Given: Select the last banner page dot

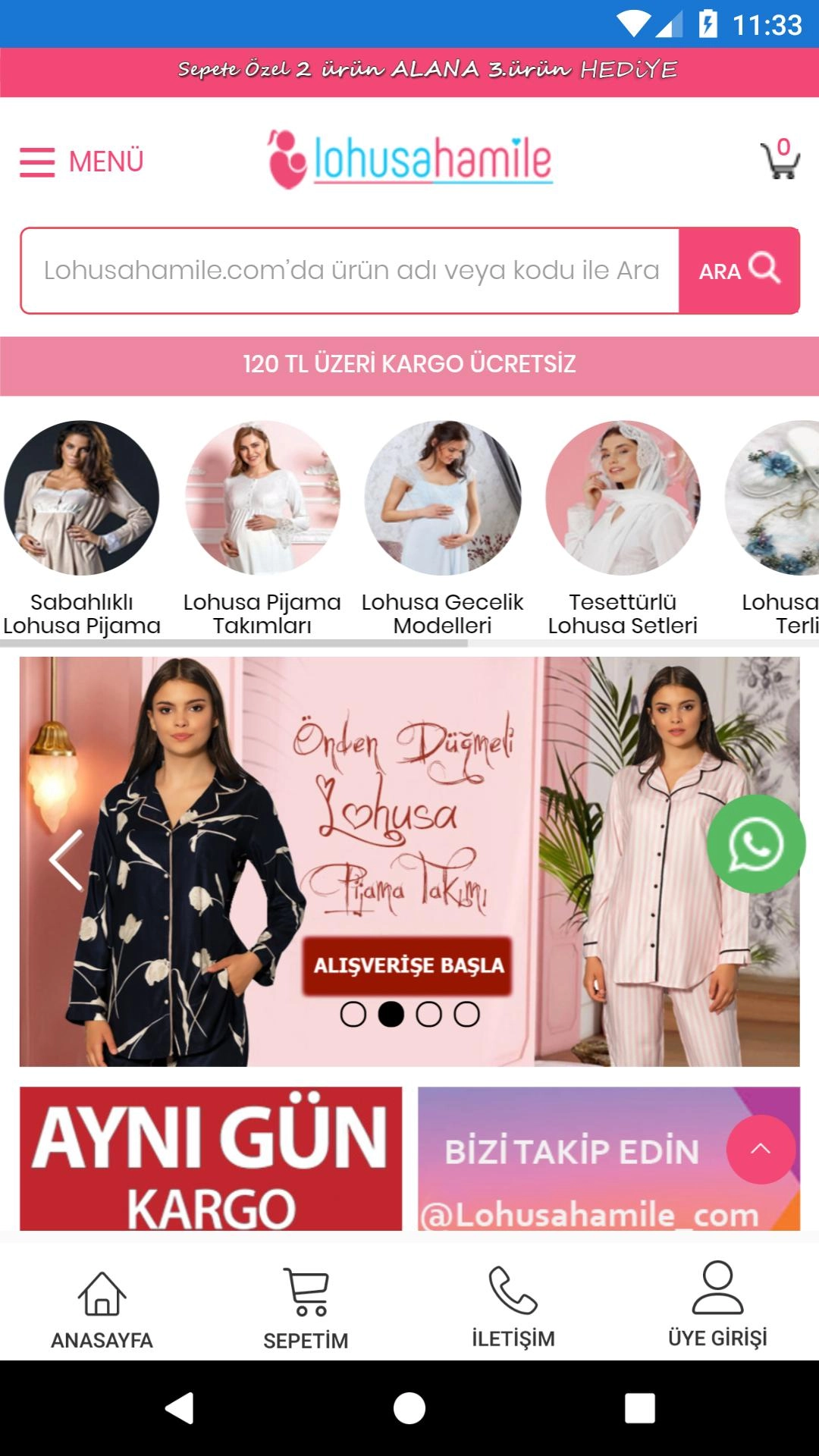Looking at the screenshot, I should (x=466, y=1015).
